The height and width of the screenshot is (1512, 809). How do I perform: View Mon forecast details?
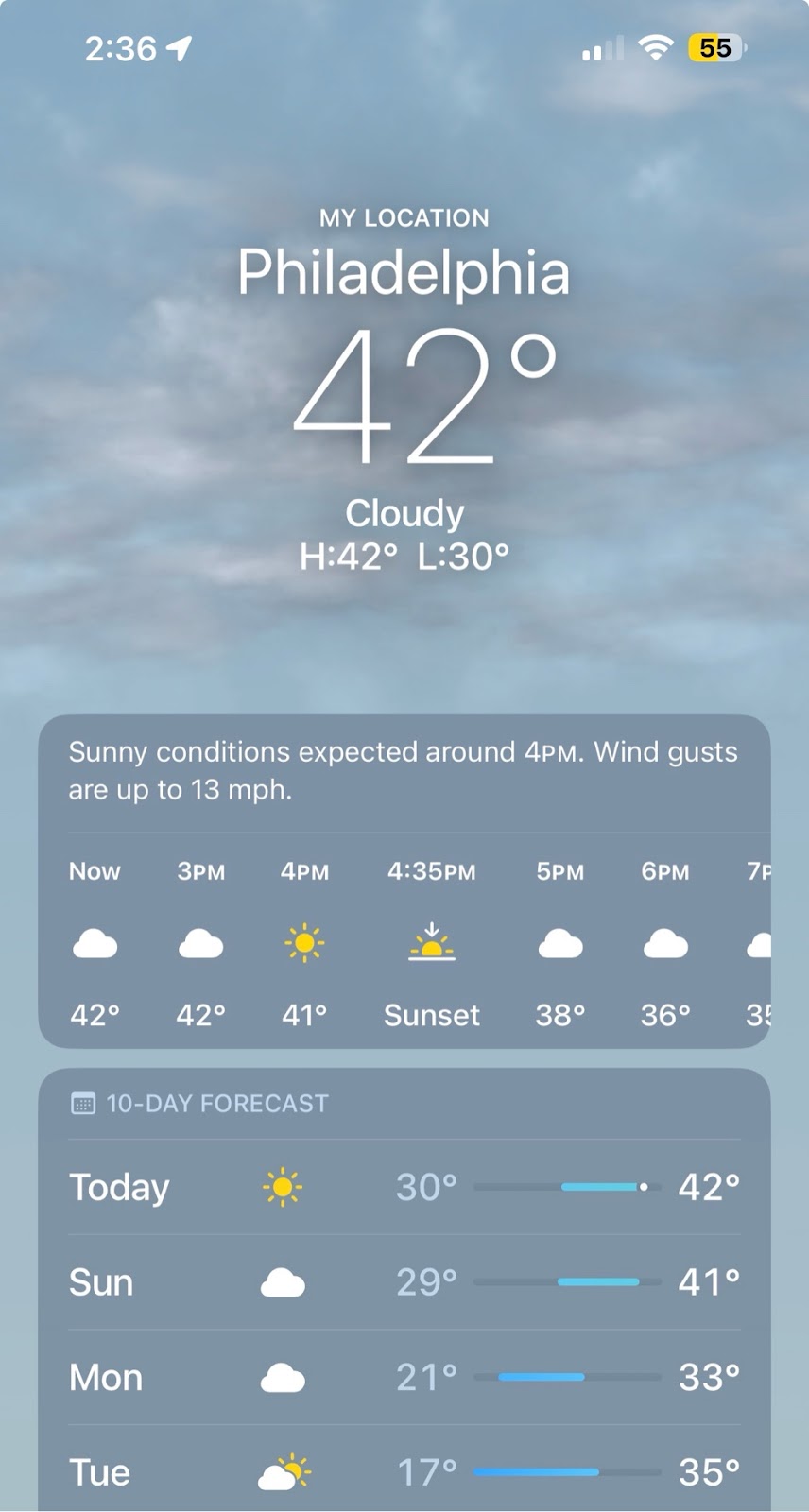[x=404, y=1378]
